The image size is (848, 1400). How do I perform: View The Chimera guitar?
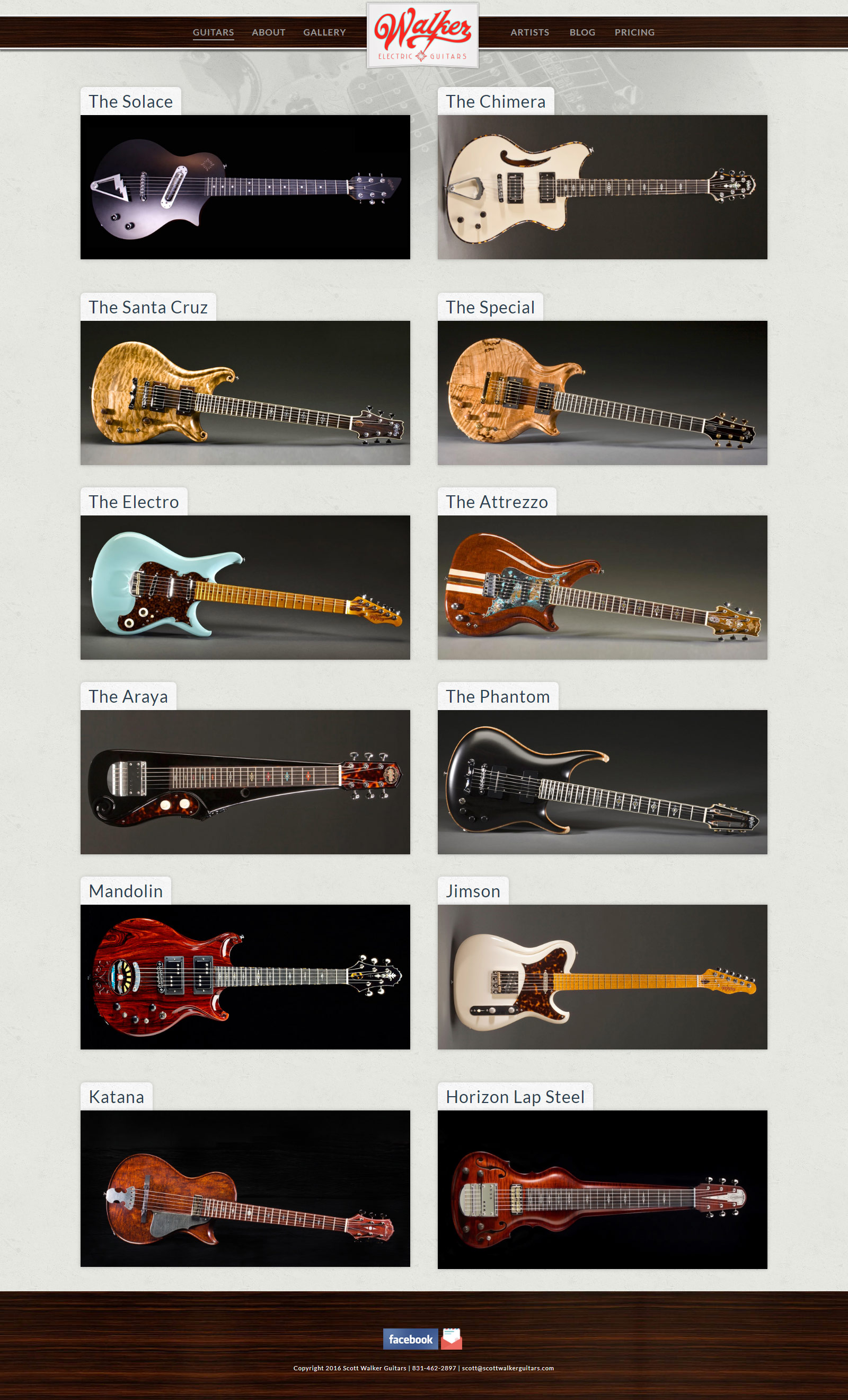602,187
